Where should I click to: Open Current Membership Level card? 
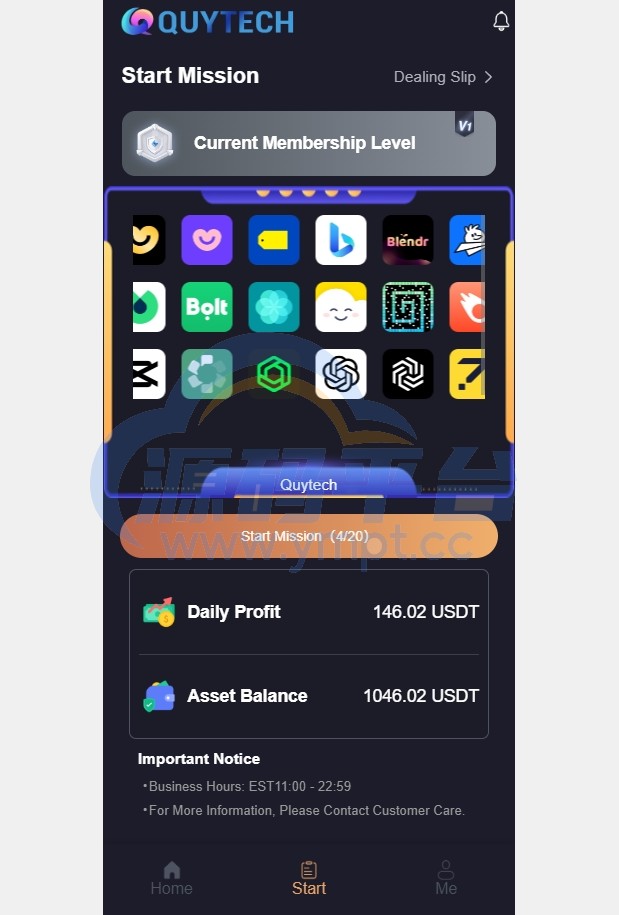308,143
